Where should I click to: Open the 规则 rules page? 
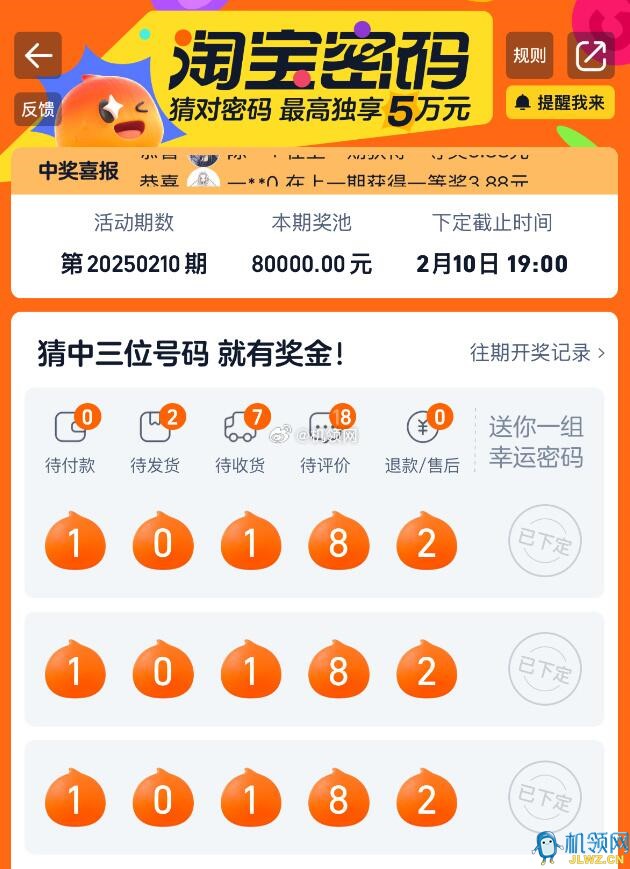[529, 55]
